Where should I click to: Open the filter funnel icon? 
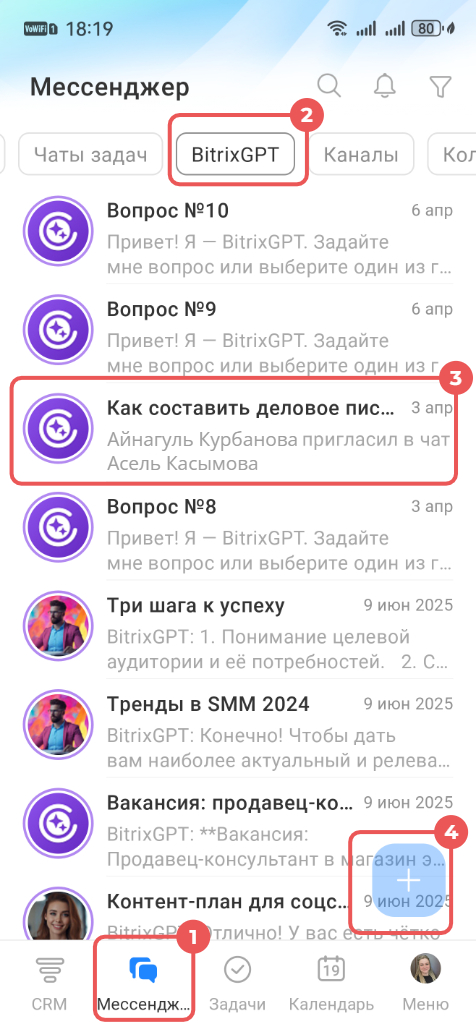441,86
